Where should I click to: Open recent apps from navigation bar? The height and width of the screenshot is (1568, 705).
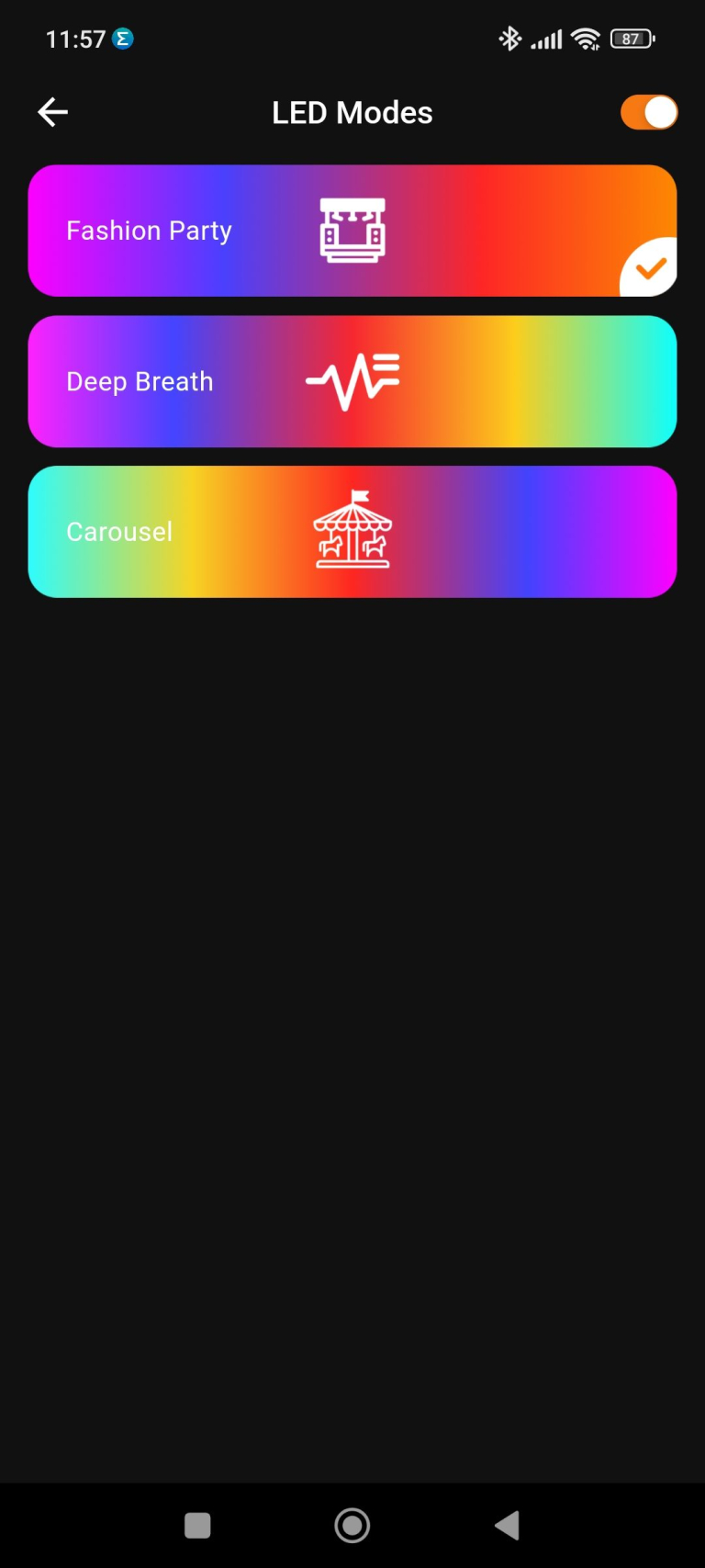[x=197, y=1526]
